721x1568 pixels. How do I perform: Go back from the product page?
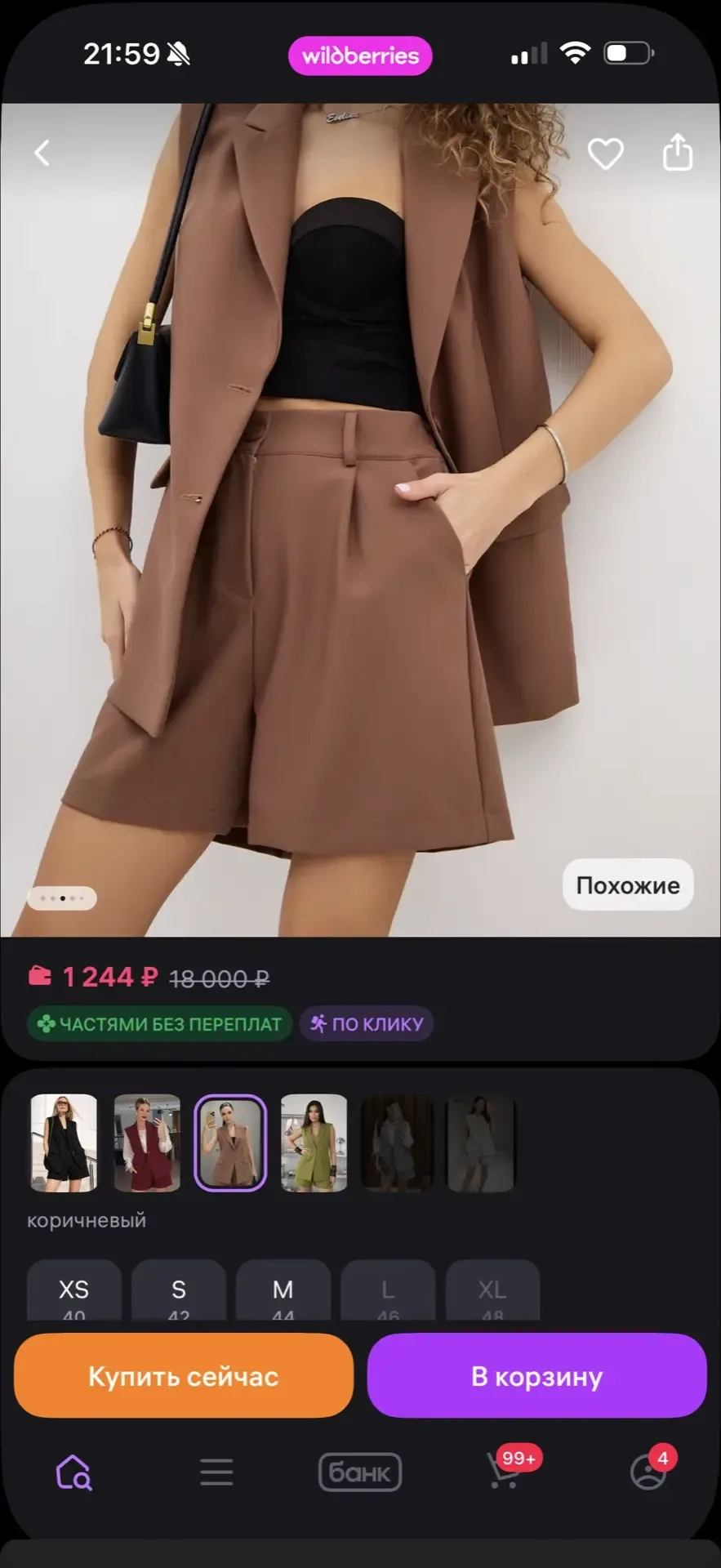pos(42,154)
